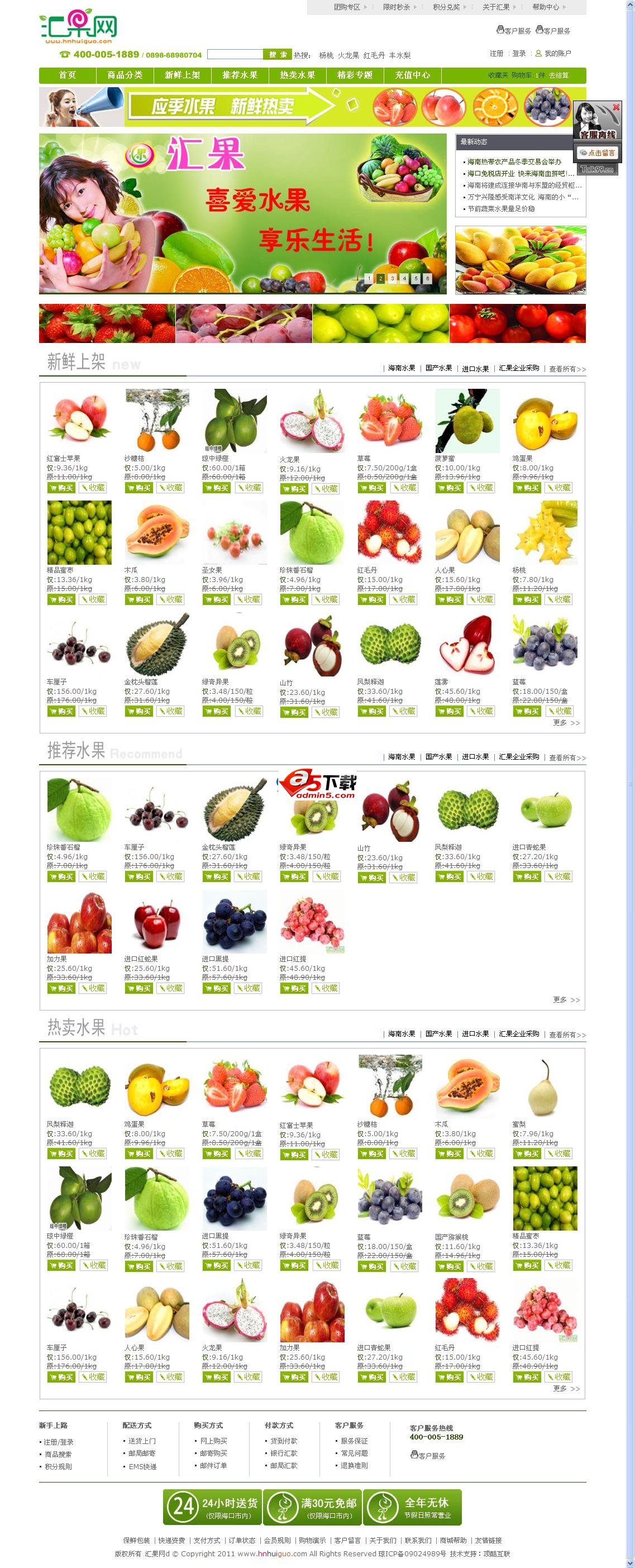Tap the search box in header
Viewport: 635px width, 1568px height.
(235, 55)
